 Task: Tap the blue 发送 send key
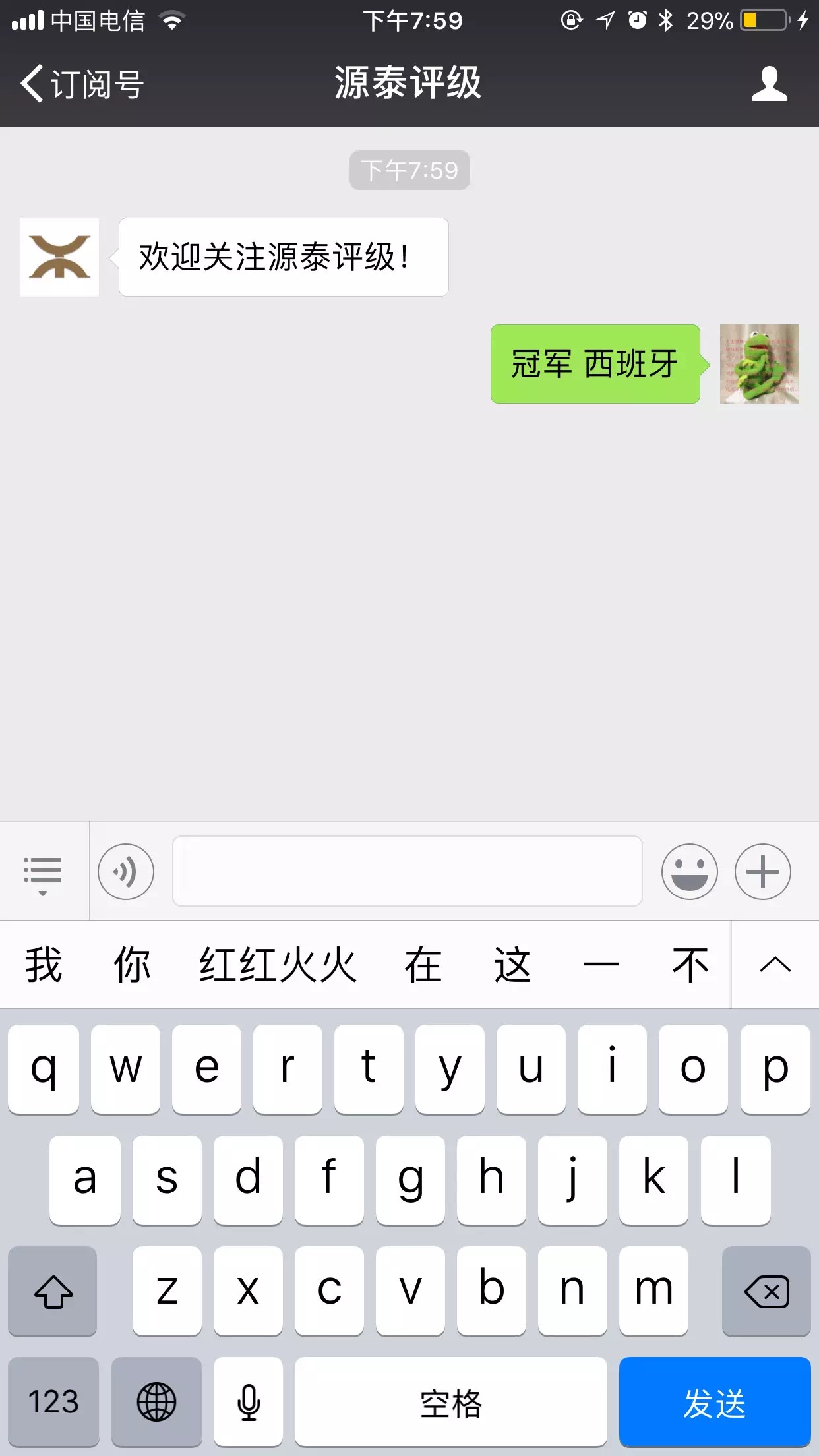pos(714,1401)
